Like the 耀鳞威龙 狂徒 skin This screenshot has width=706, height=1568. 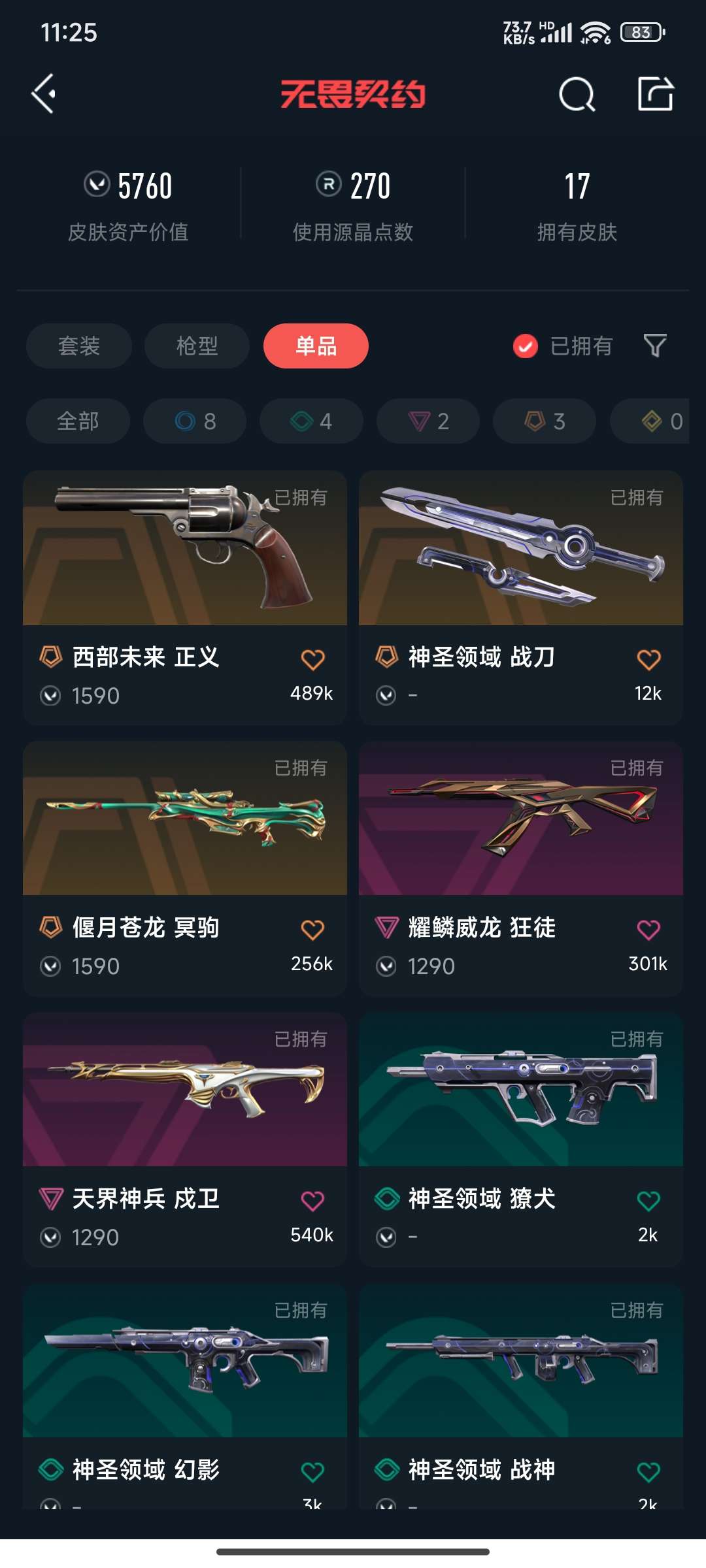[648, 930]
